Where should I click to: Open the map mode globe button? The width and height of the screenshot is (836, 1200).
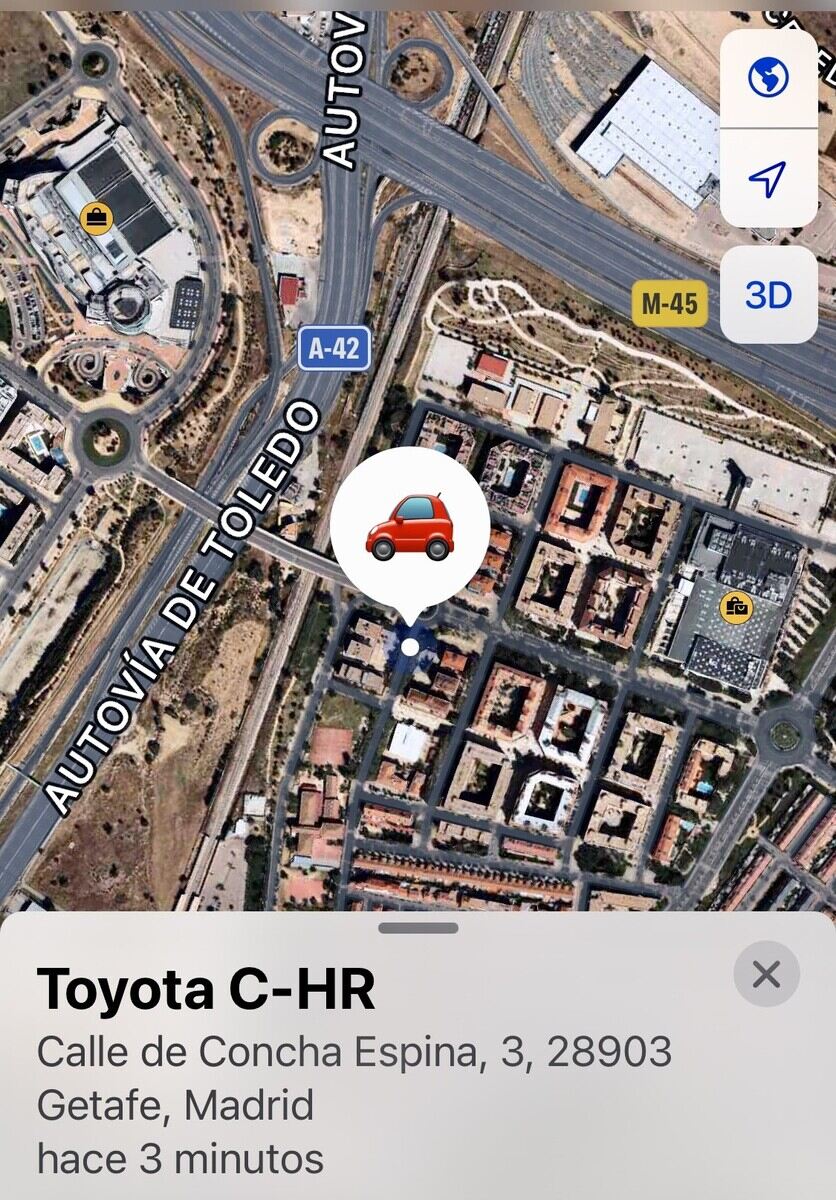tap(768, 77)
